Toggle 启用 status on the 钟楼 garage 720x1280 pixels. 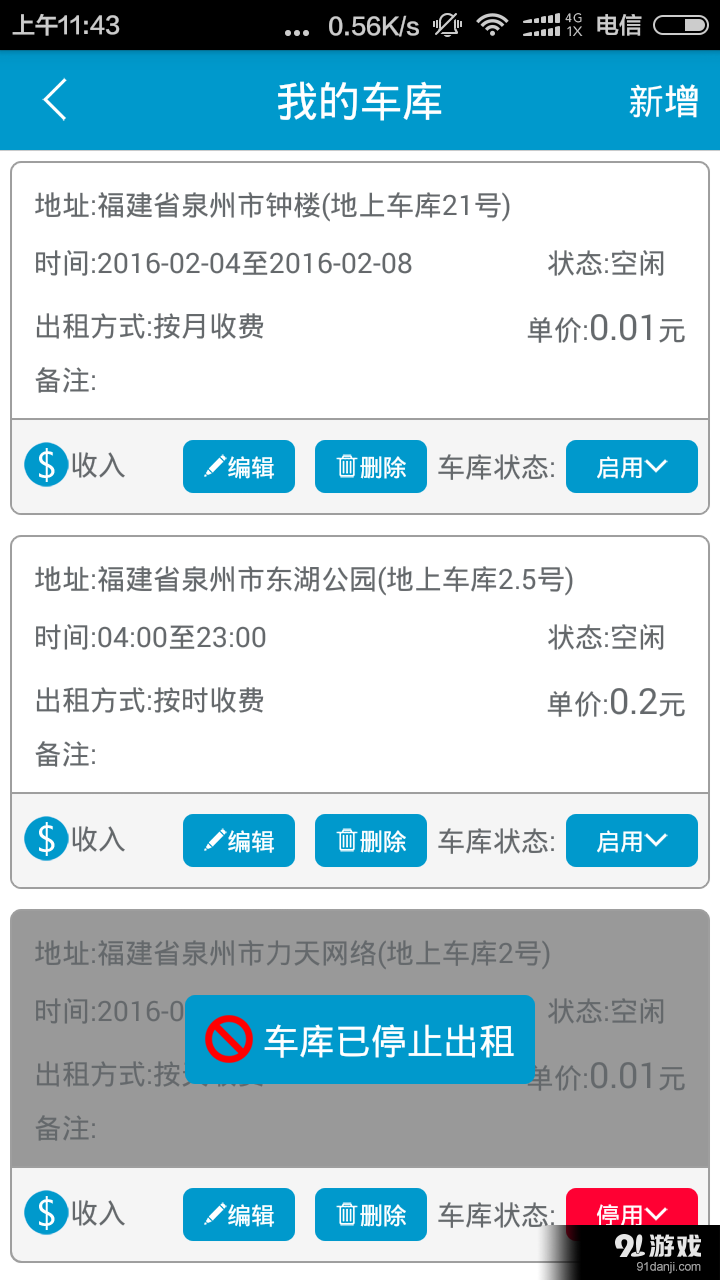coord(631,465)
